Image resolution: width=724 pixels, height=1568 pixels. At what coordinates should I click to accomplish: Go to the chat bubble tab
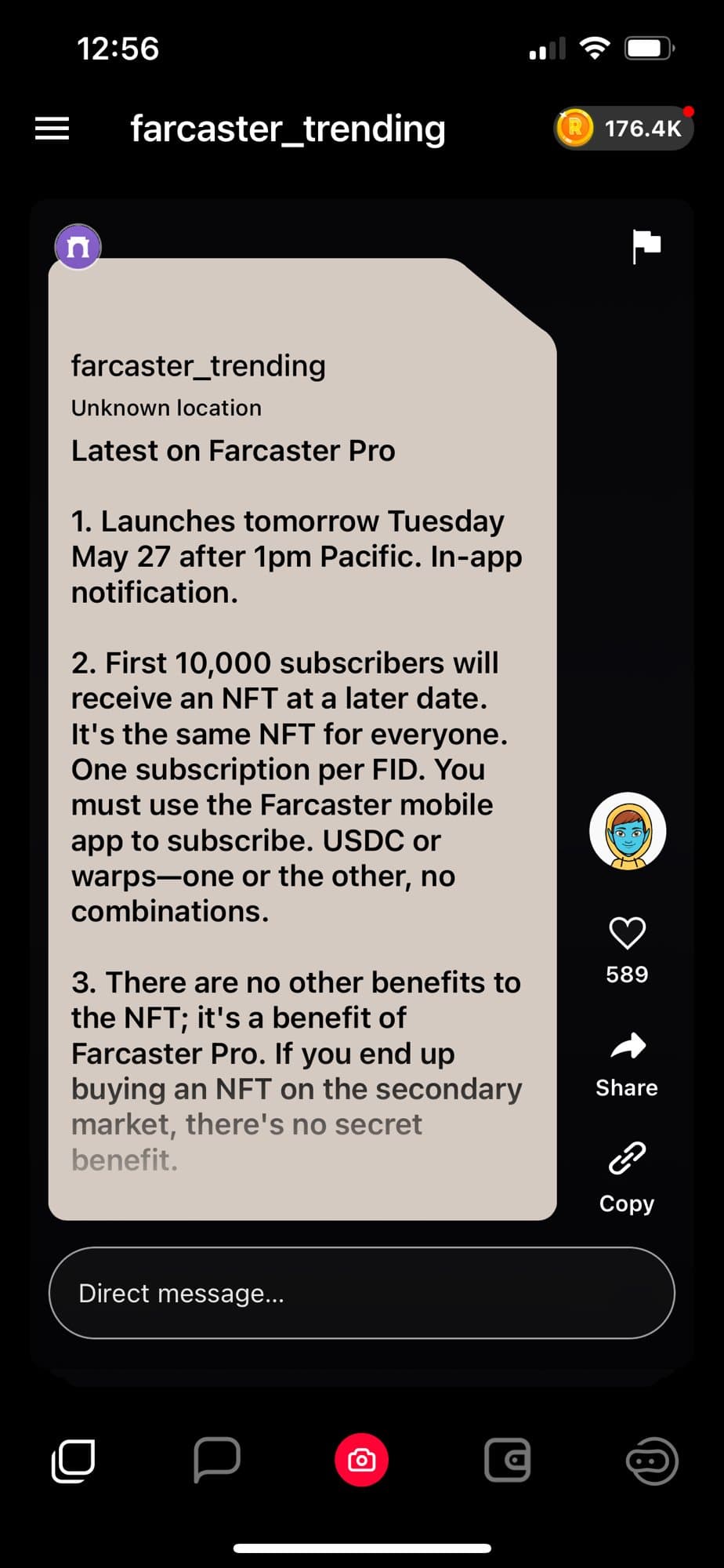(217, 1461)
